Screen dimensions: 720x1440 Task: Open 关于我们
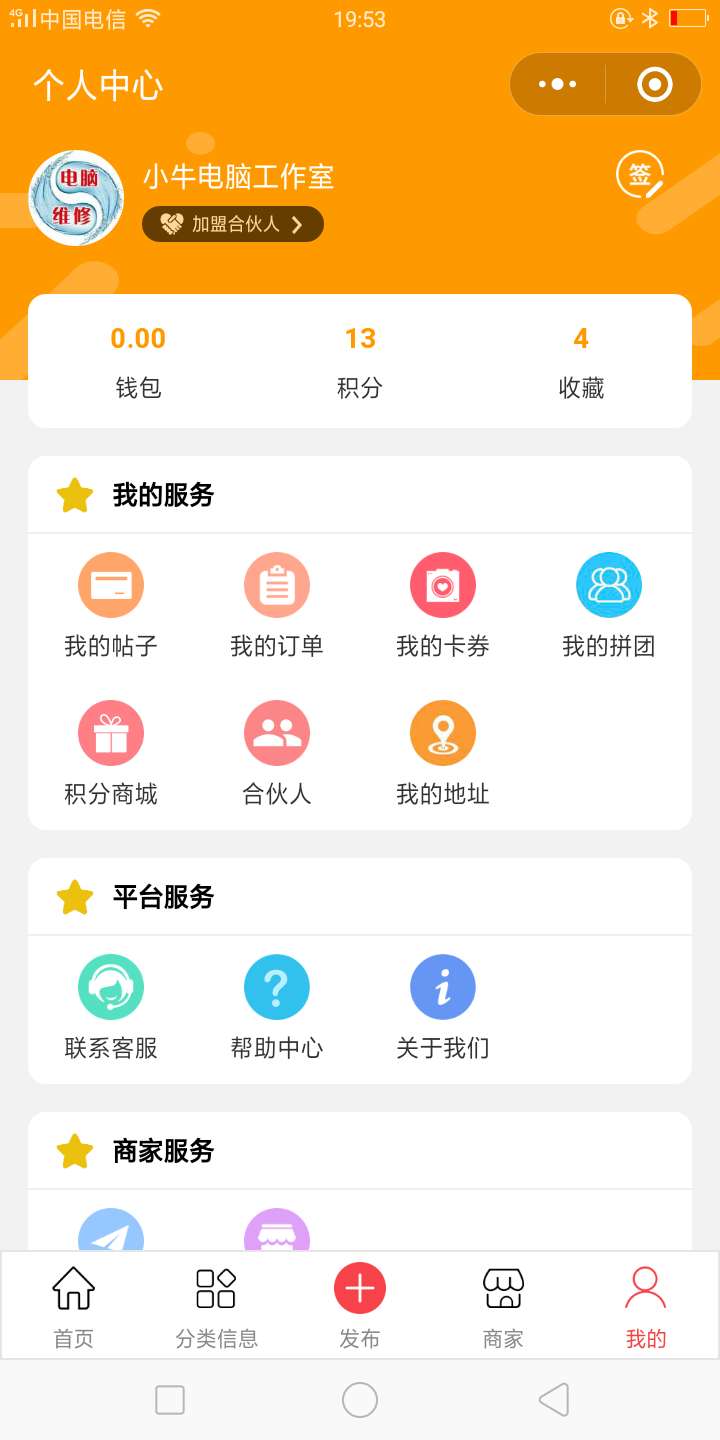coord(443,1007)
